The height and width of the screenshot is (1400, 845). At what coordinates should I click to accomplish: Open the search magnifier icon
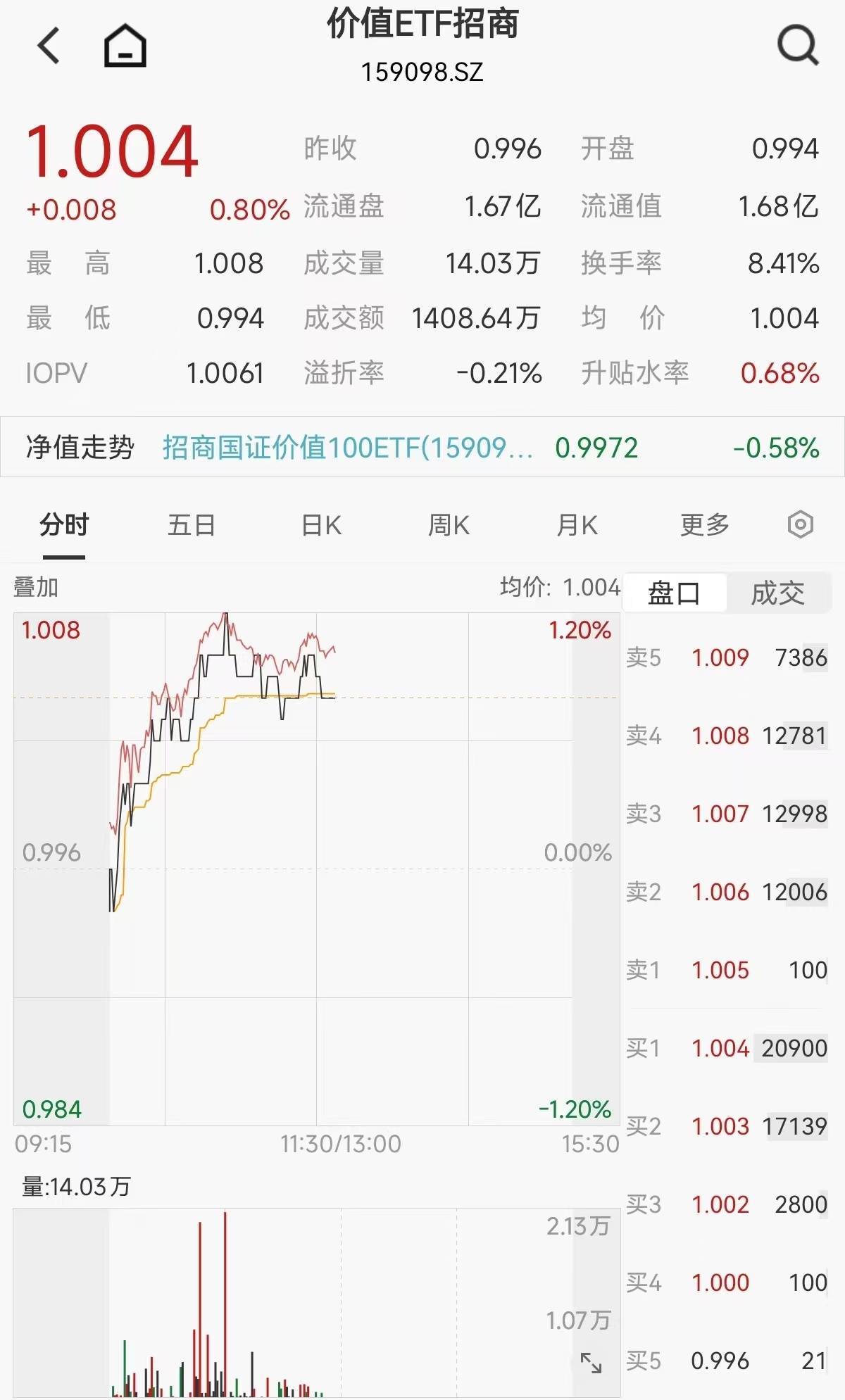coord(798,46)
